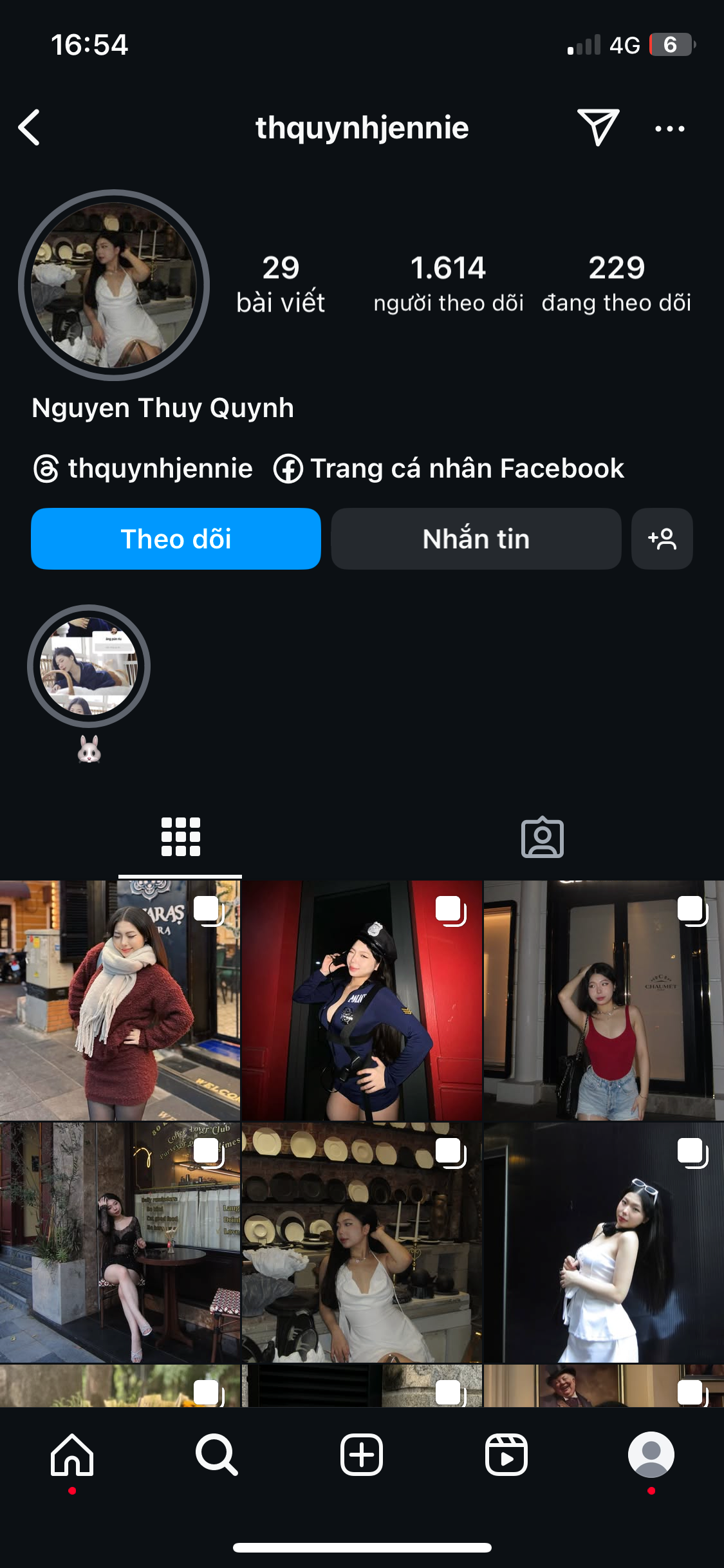The width and height of the screenshot is (724, 1568).
Task: Switch to the posts grid tab
Action: 180,837
